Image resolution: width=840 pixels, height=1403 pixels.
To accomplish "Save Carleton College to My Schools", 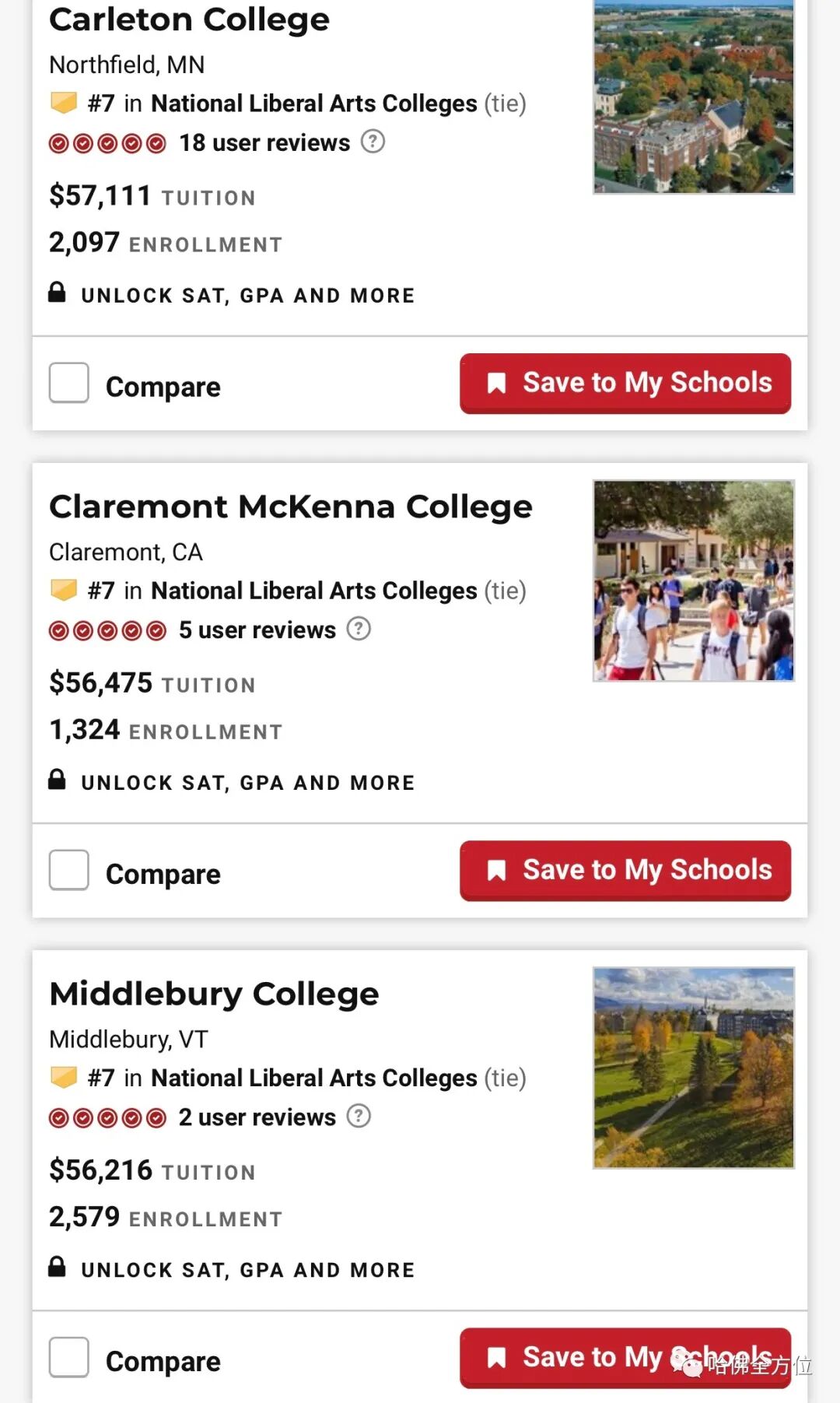I will (625, 383).
